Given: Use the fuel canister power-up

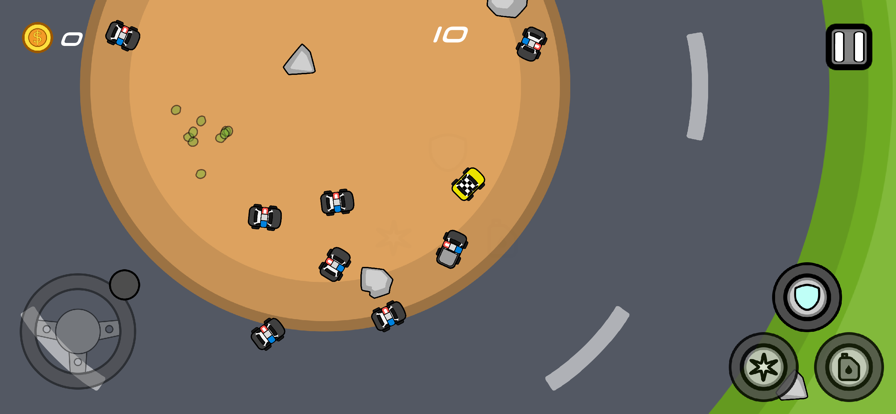Looking at the screenshot, I should point(848,367).
